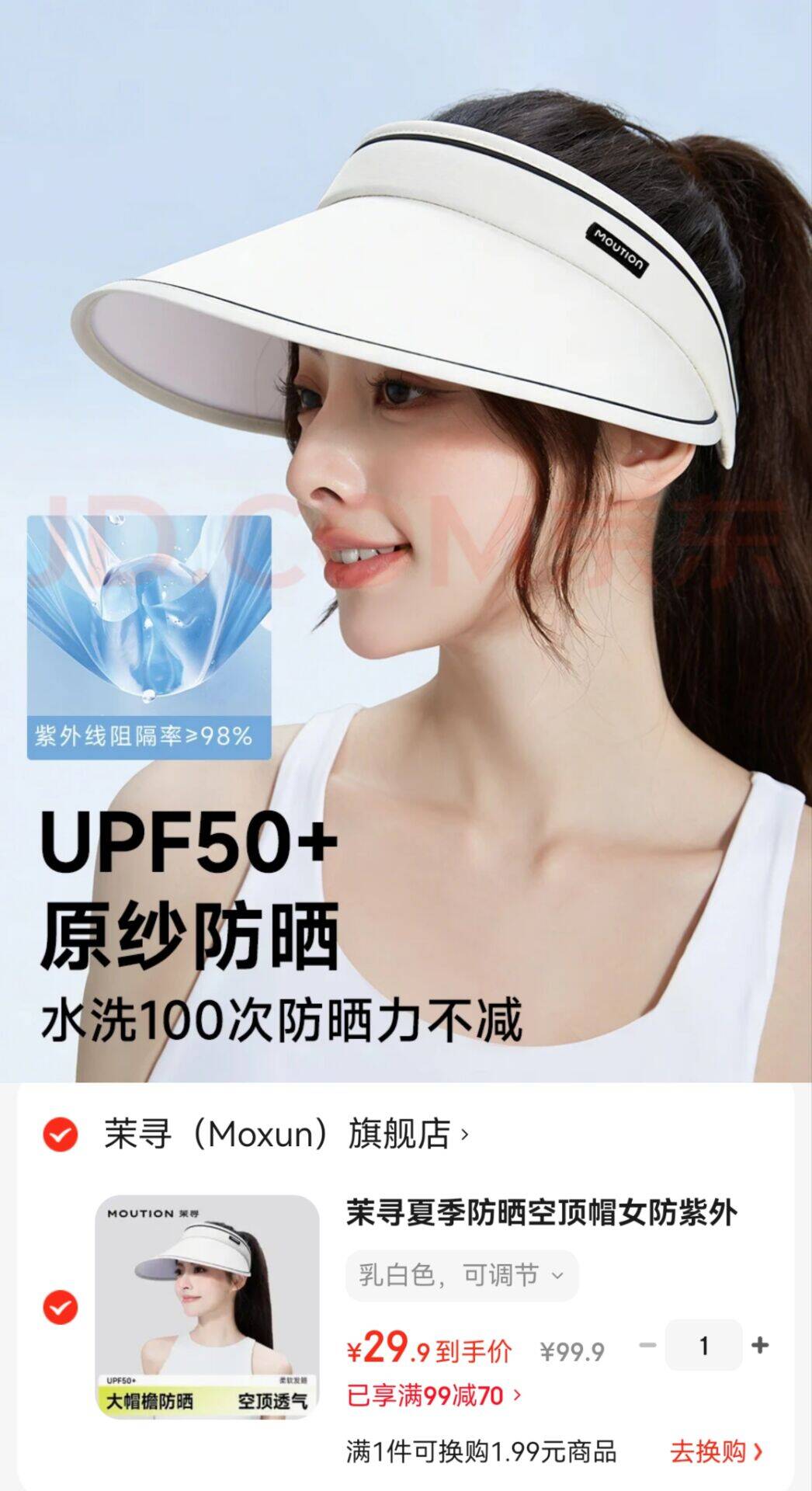This screenshot has width=812, height=1491.
Task: Deselect the sun visor item checkbox
Action: click(60, 1307)
